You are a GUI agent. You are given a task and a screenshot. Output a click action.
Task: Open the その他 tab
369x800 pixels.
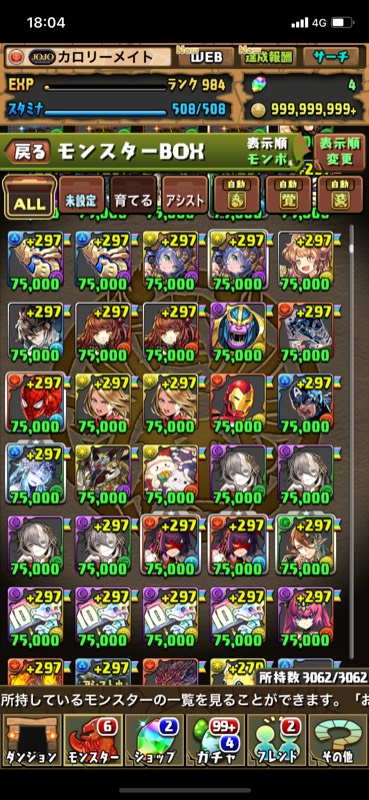337,740
